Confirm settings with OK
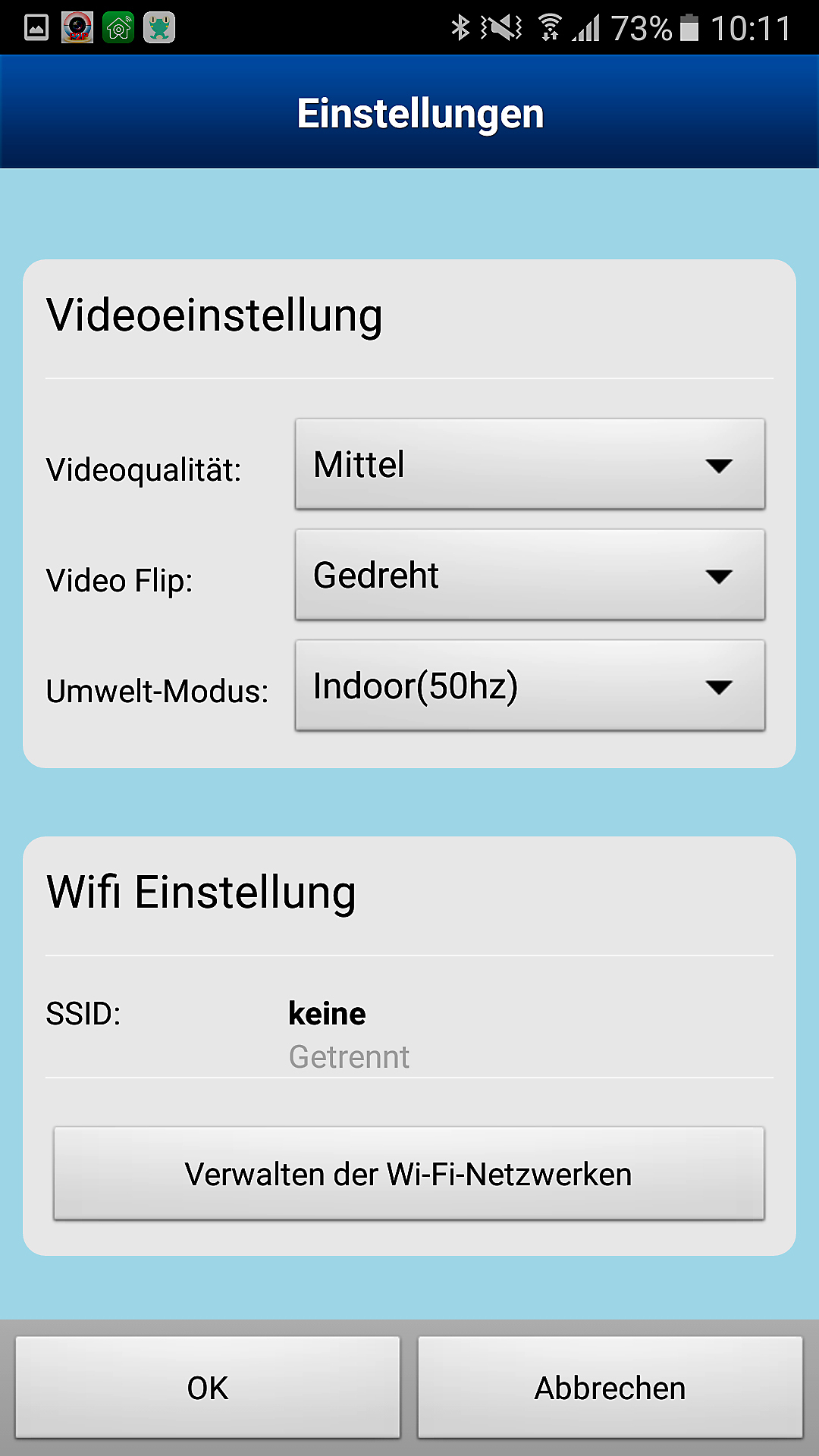819x1456 pixels. [x=208, y=1388]
